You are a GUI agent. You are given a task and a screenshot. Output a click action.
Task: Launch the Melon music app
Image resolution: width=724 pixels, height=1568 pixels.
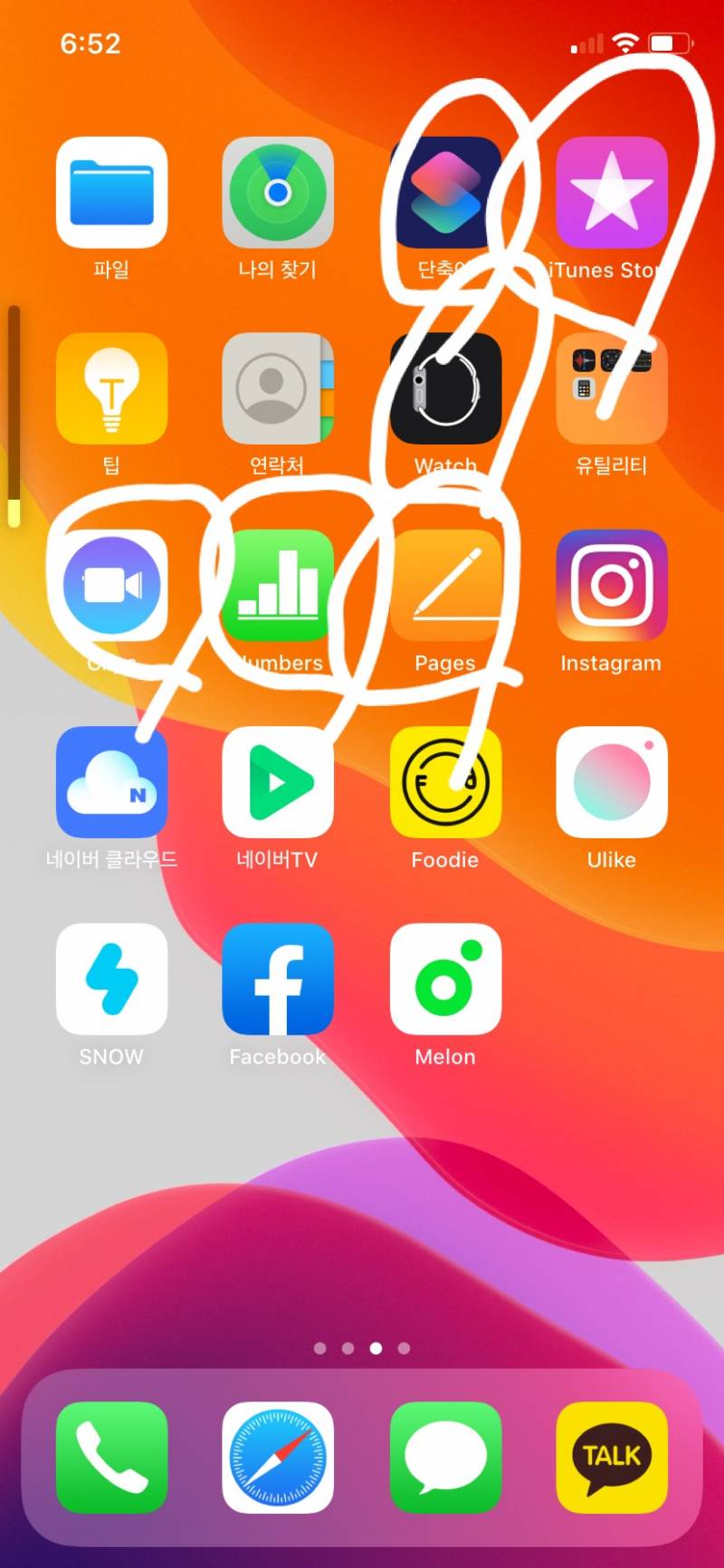click(445, 979)
